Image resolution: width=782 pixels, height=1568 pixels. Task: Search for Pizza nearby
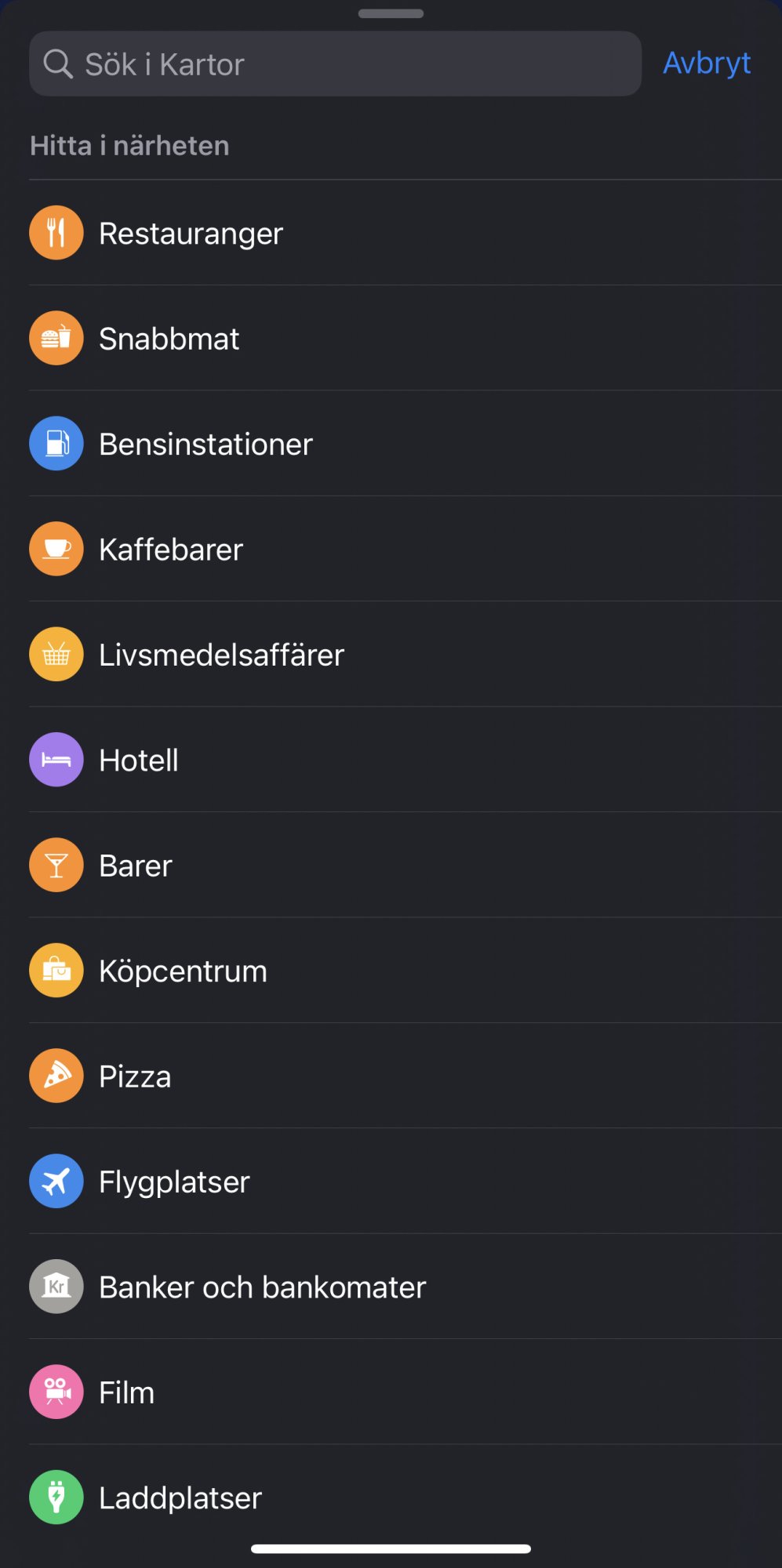click(135, 1077)
